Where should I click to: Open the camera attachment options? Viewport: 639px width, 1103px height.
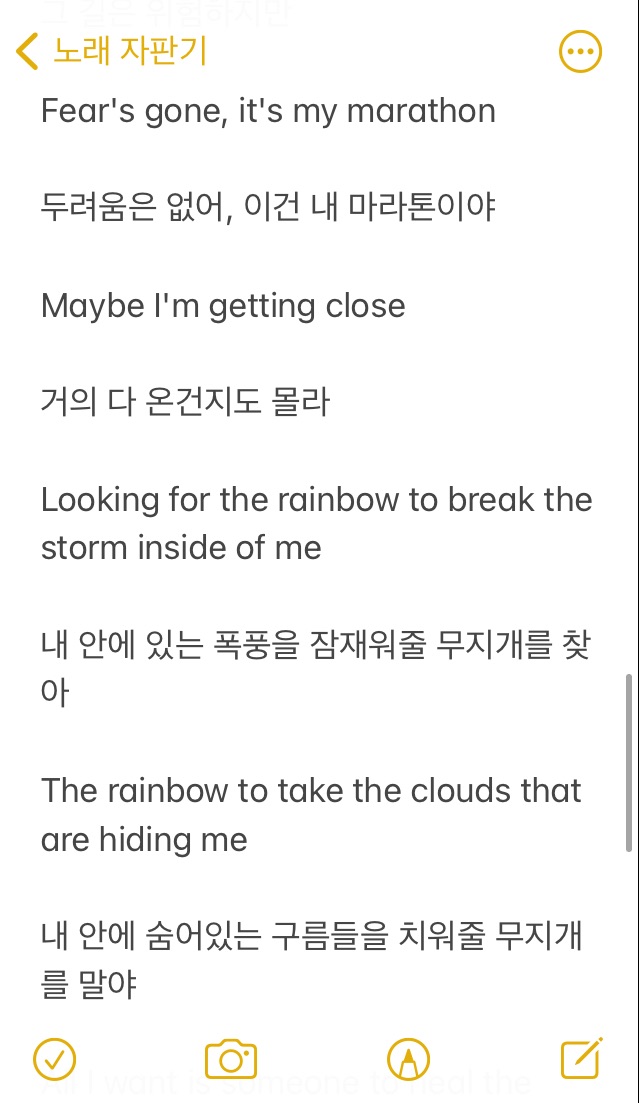pos(231,1059)
